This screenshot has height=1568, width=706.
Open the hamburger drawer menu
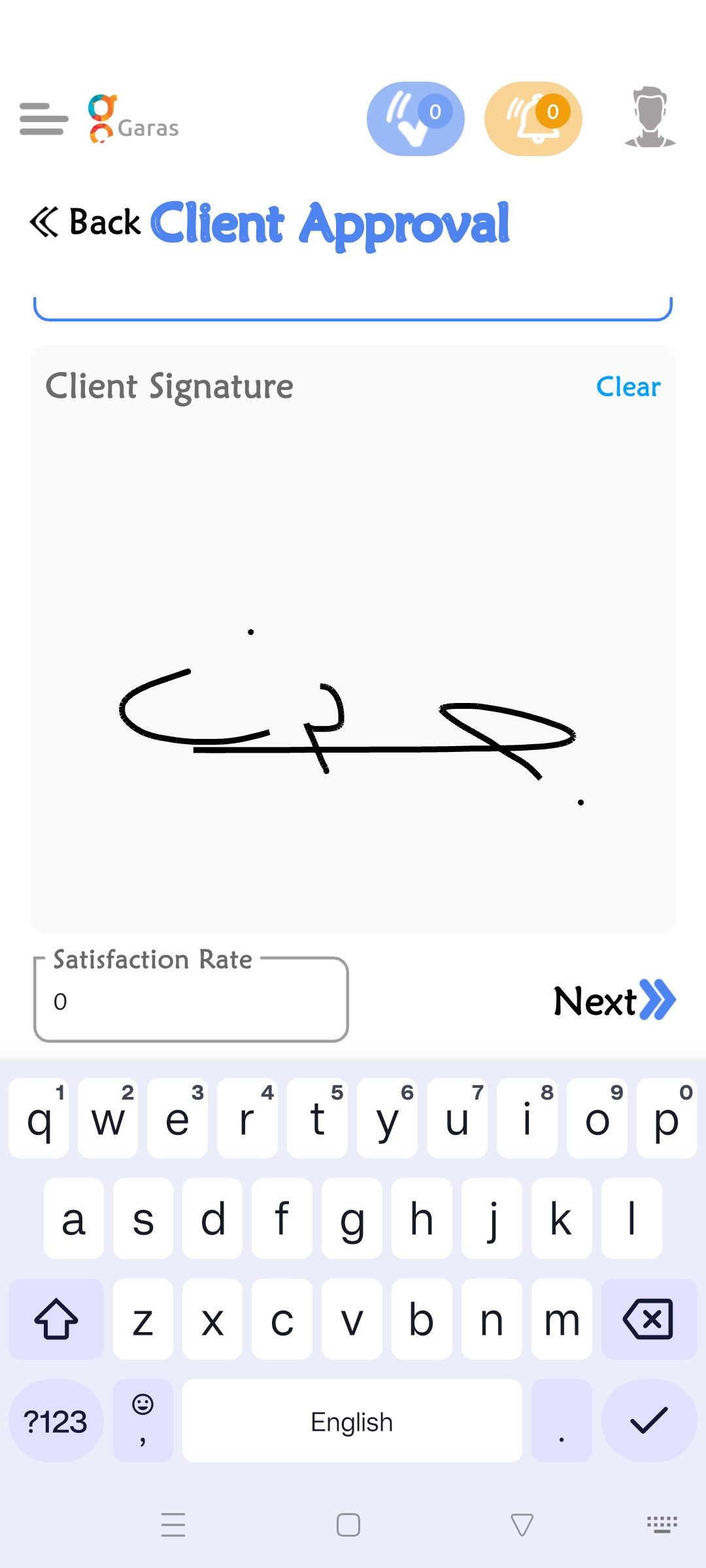pos(44,119)
